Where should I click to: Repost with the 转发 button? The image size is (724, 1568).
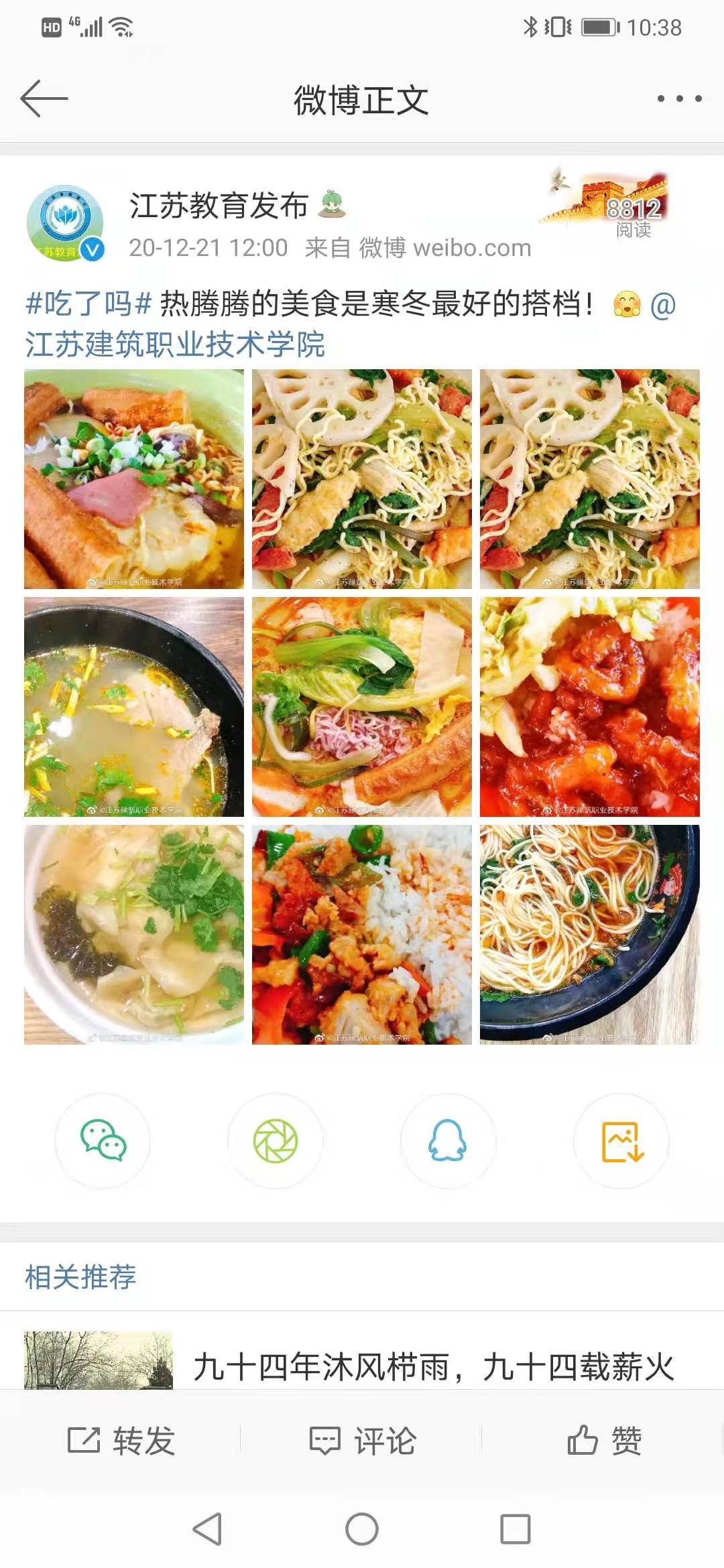(x=121, y=1441)
